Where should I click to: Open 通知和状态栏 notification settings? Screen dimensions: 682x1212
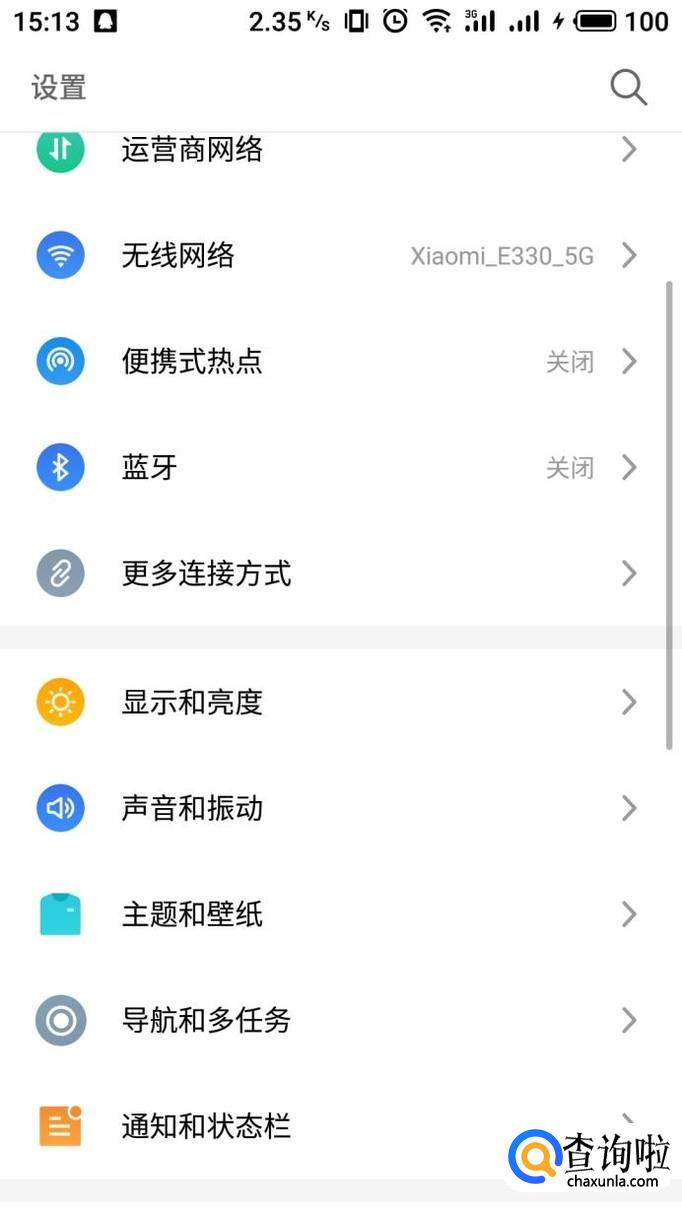tap(206, 1126)
